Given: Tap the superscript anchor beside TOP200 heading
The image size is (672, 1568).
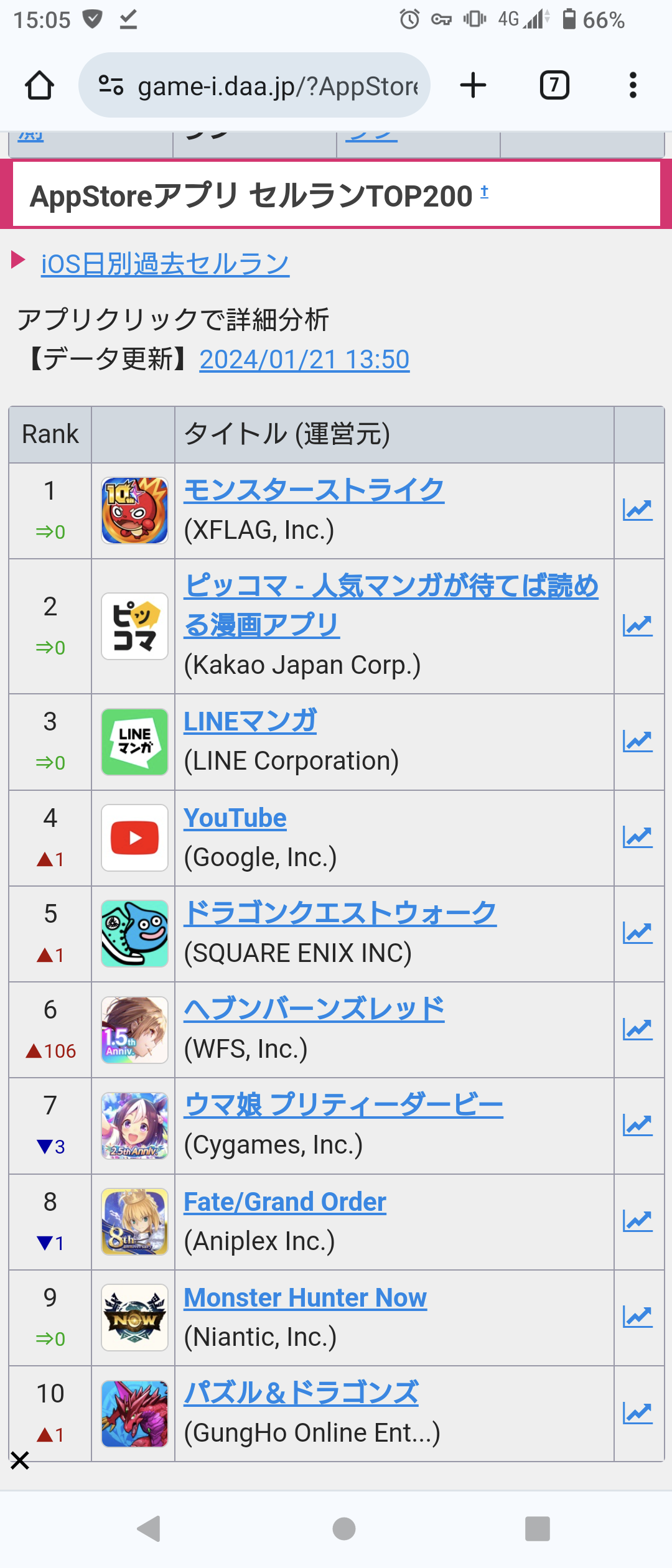Looking at the screenshot, I should (x=484, y=192).
